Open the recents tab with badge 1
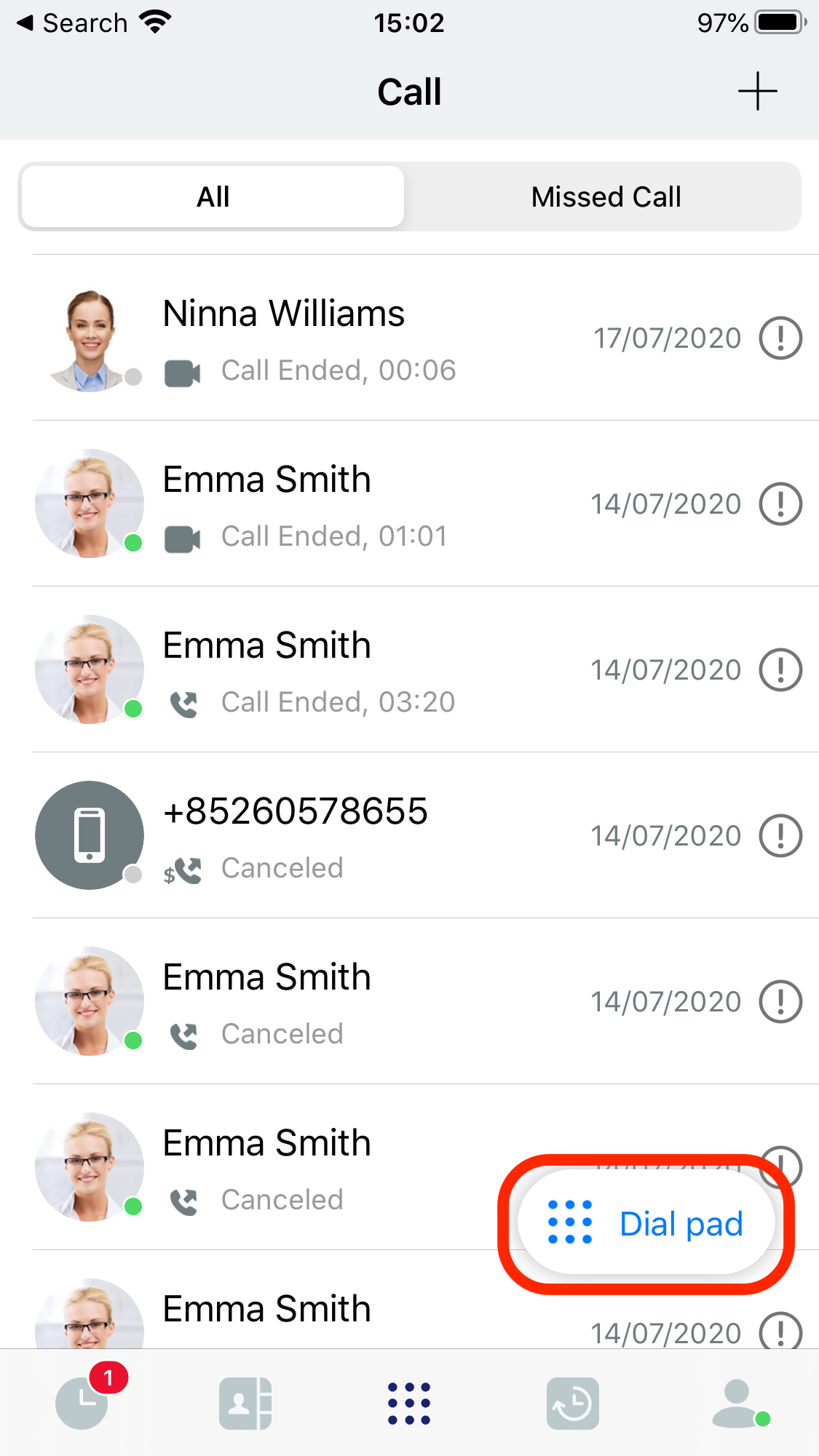Viewport: 819px width, 1456px height. 82,1403
